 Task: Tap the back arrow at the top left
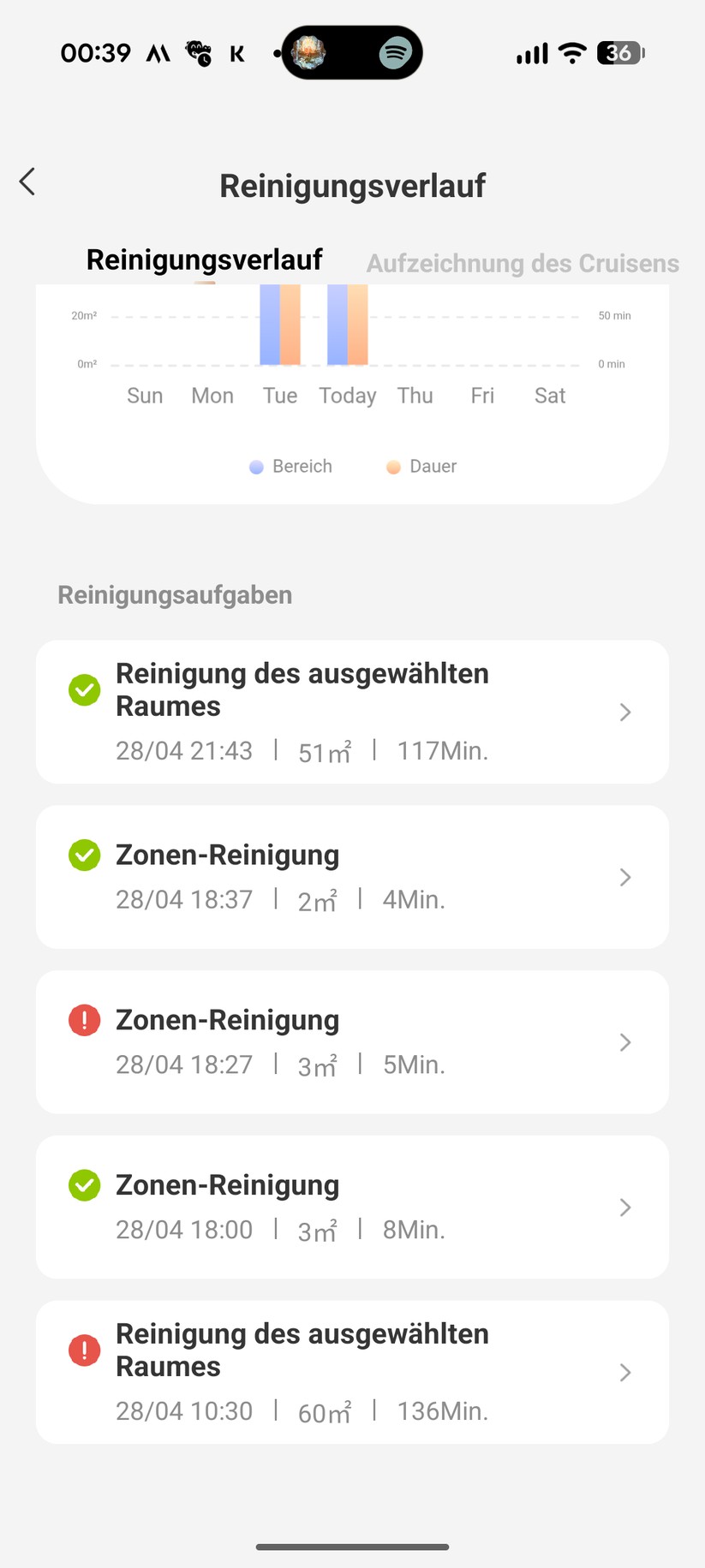pos(27,182)
